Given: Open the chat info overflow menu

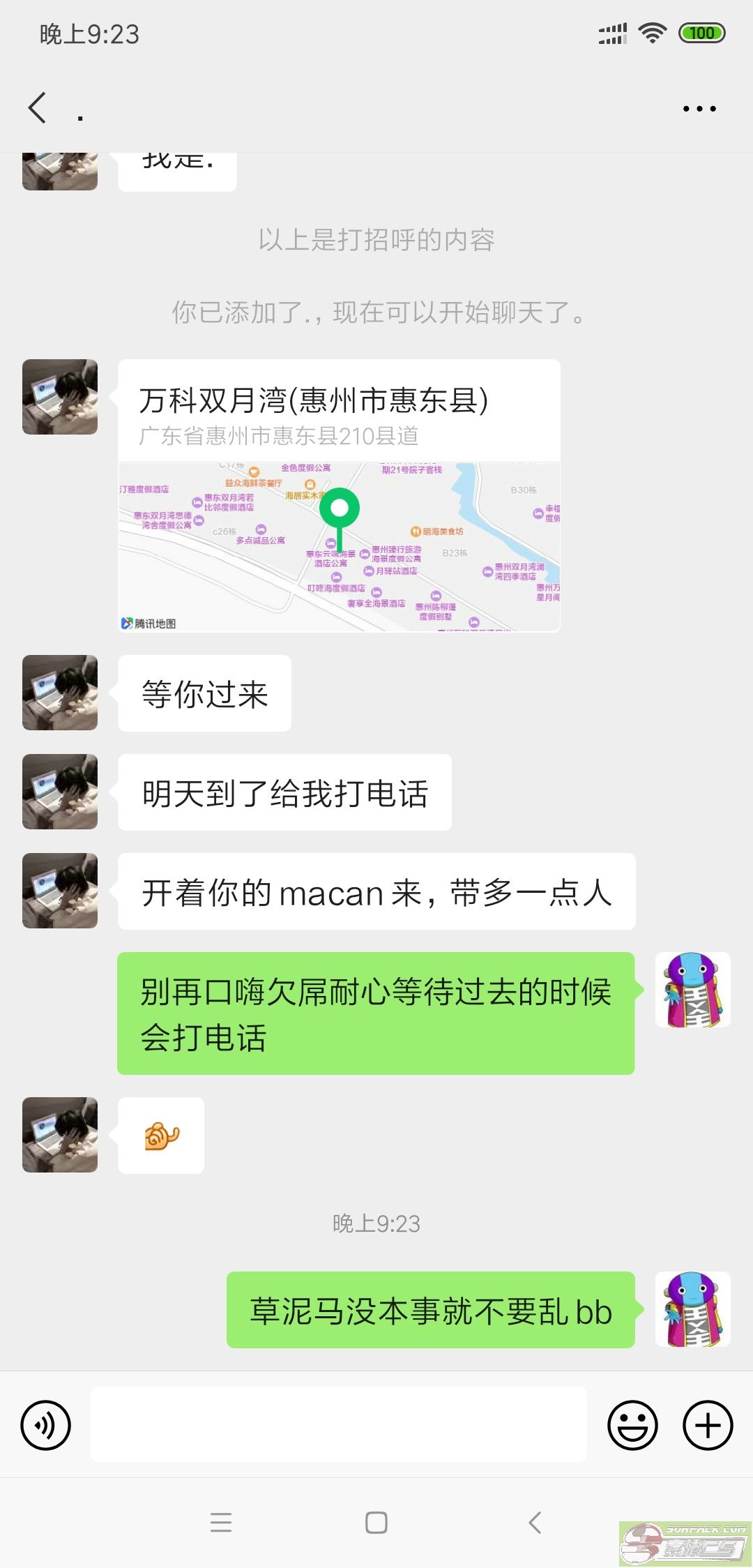Looking at the screenshot, I should pos(699,109).
